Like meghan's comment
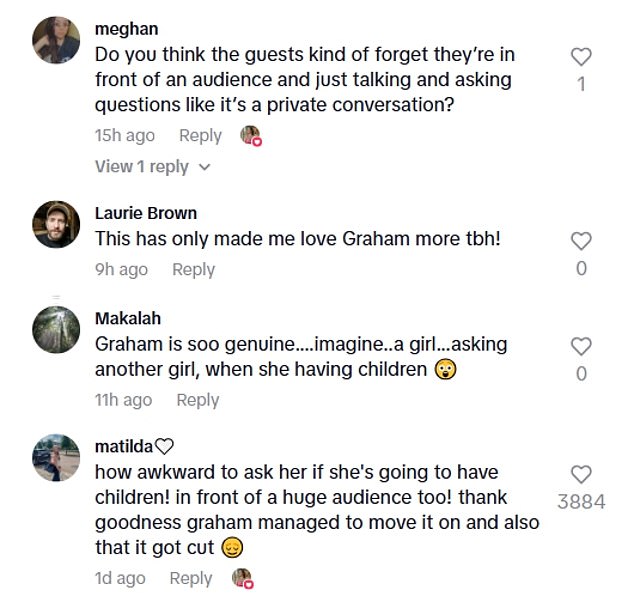Screen dimensions: 634x596 click(x=581, y=57)
